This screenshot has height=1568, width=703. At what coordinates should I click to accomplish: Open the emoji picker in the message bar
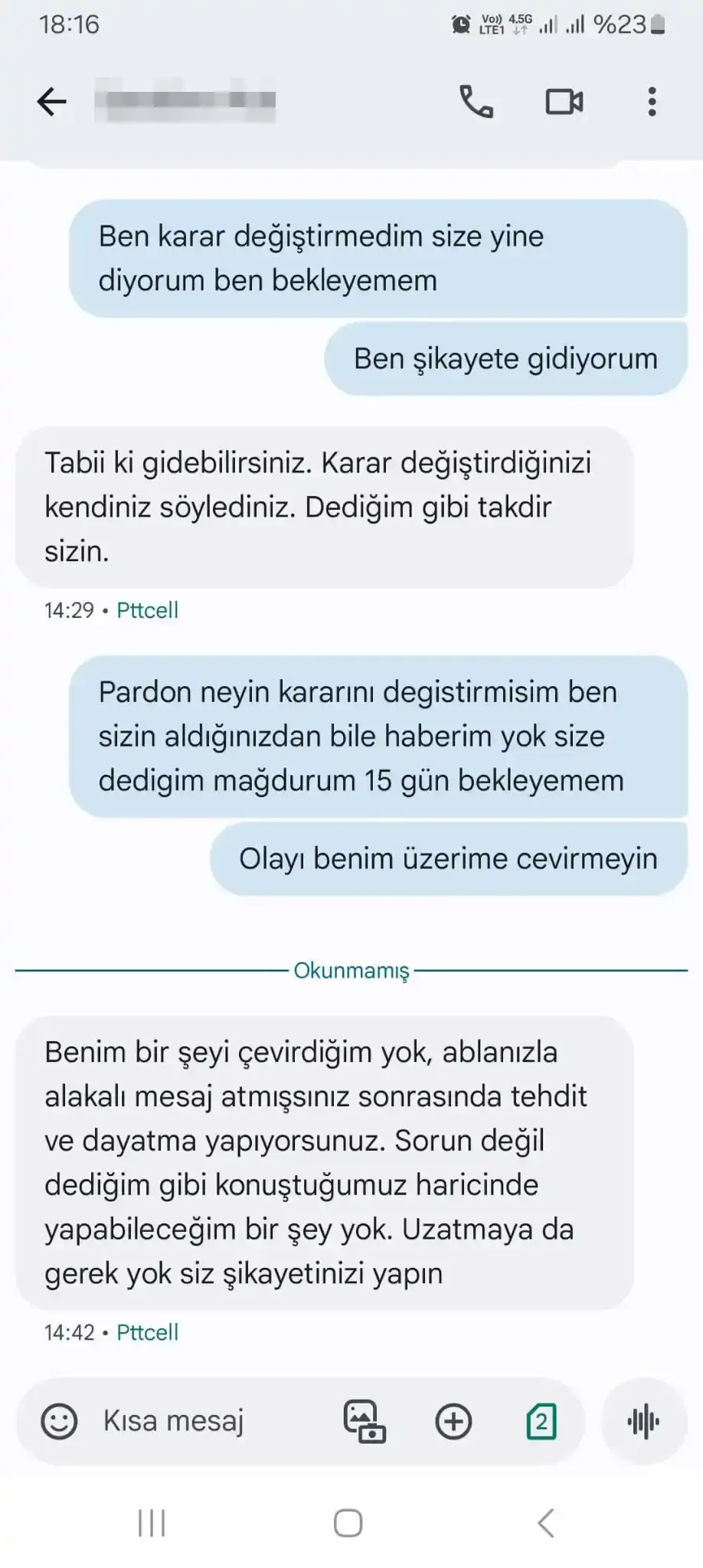(x=60, y=1420)
